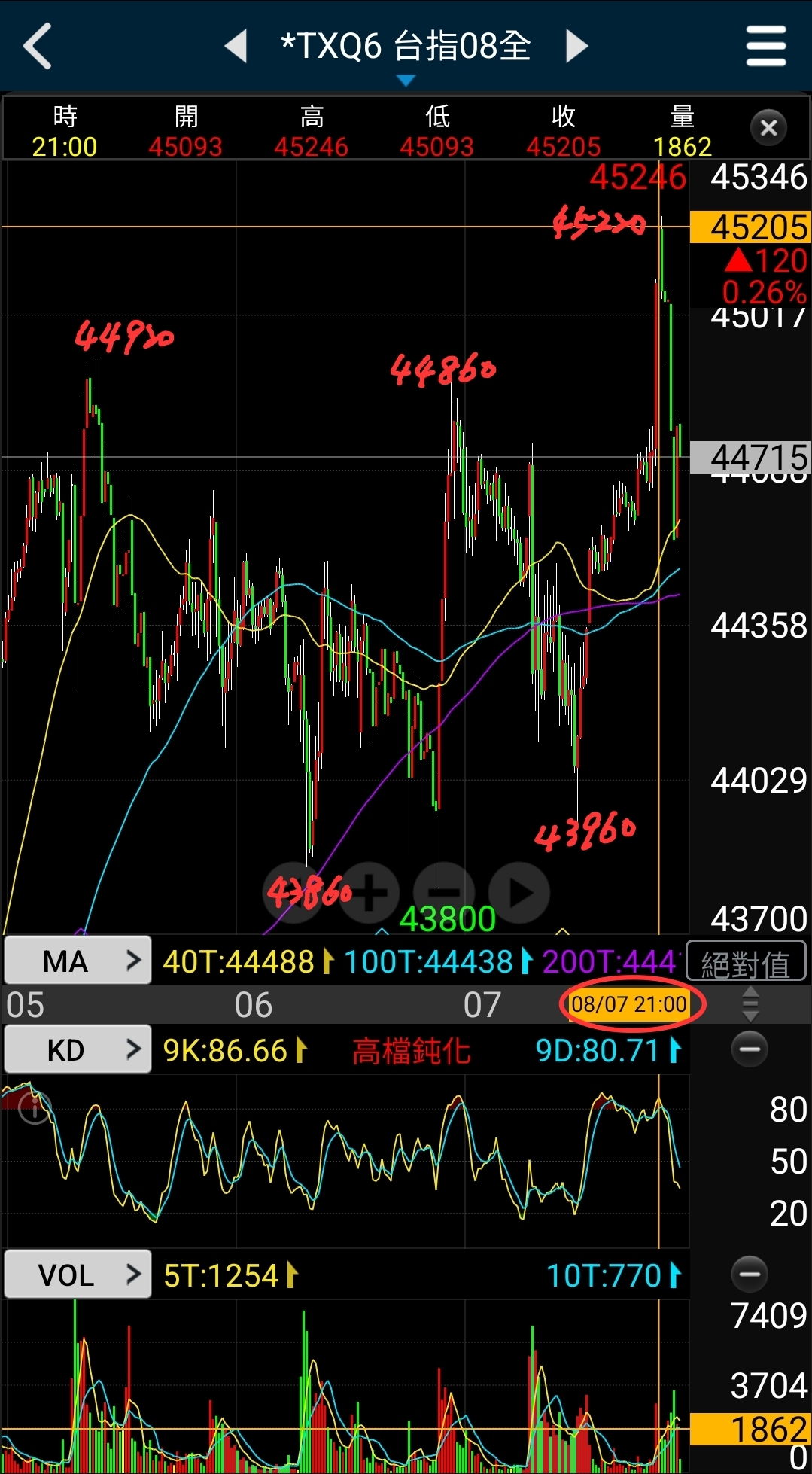This screenshot has width=812, height=1474.
Task: Close the OHLC data bar
Action: pyautogui.click(x=768, y=127)
